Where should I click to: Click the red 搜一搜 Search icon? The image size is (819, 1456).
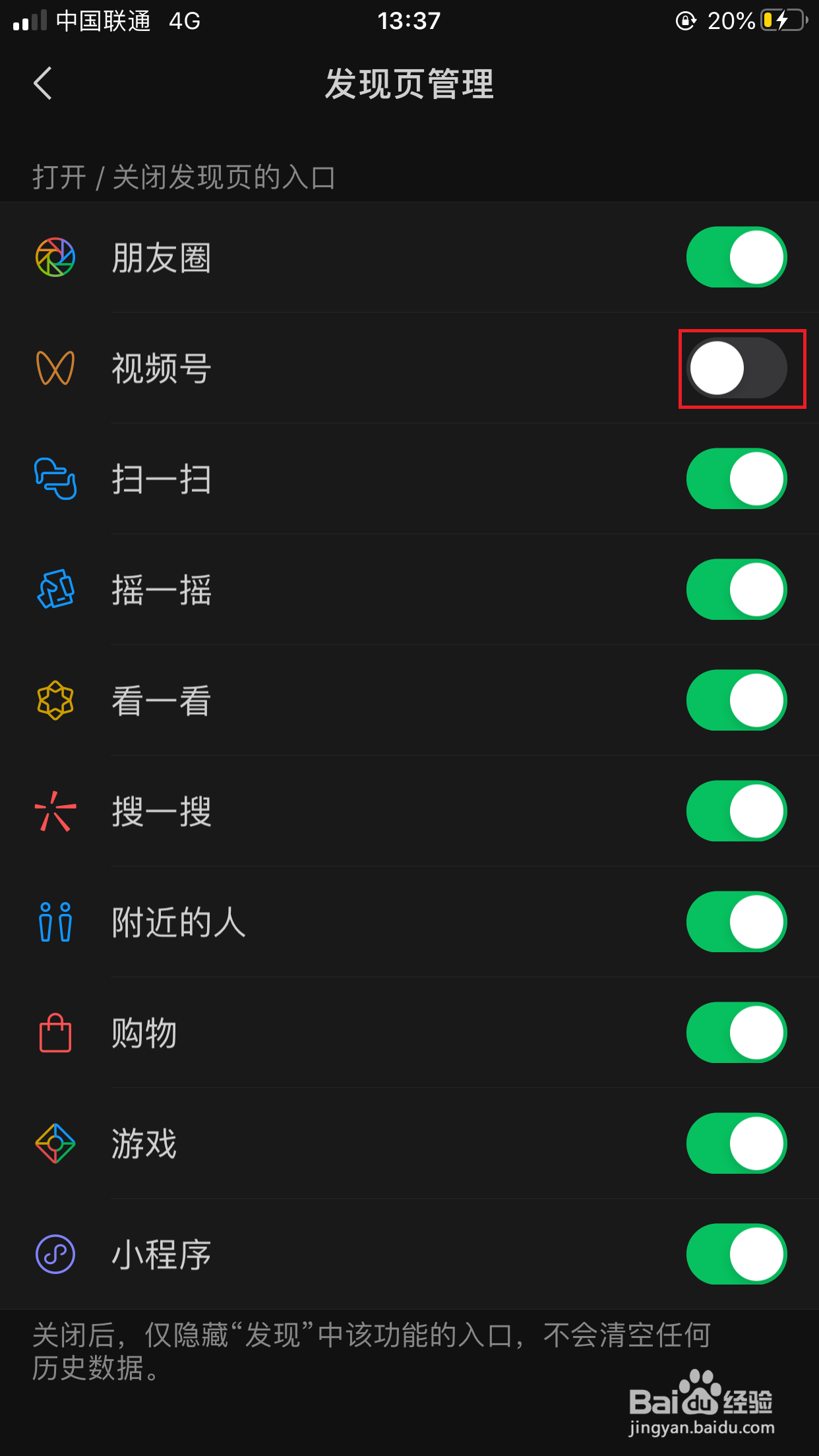56,812
